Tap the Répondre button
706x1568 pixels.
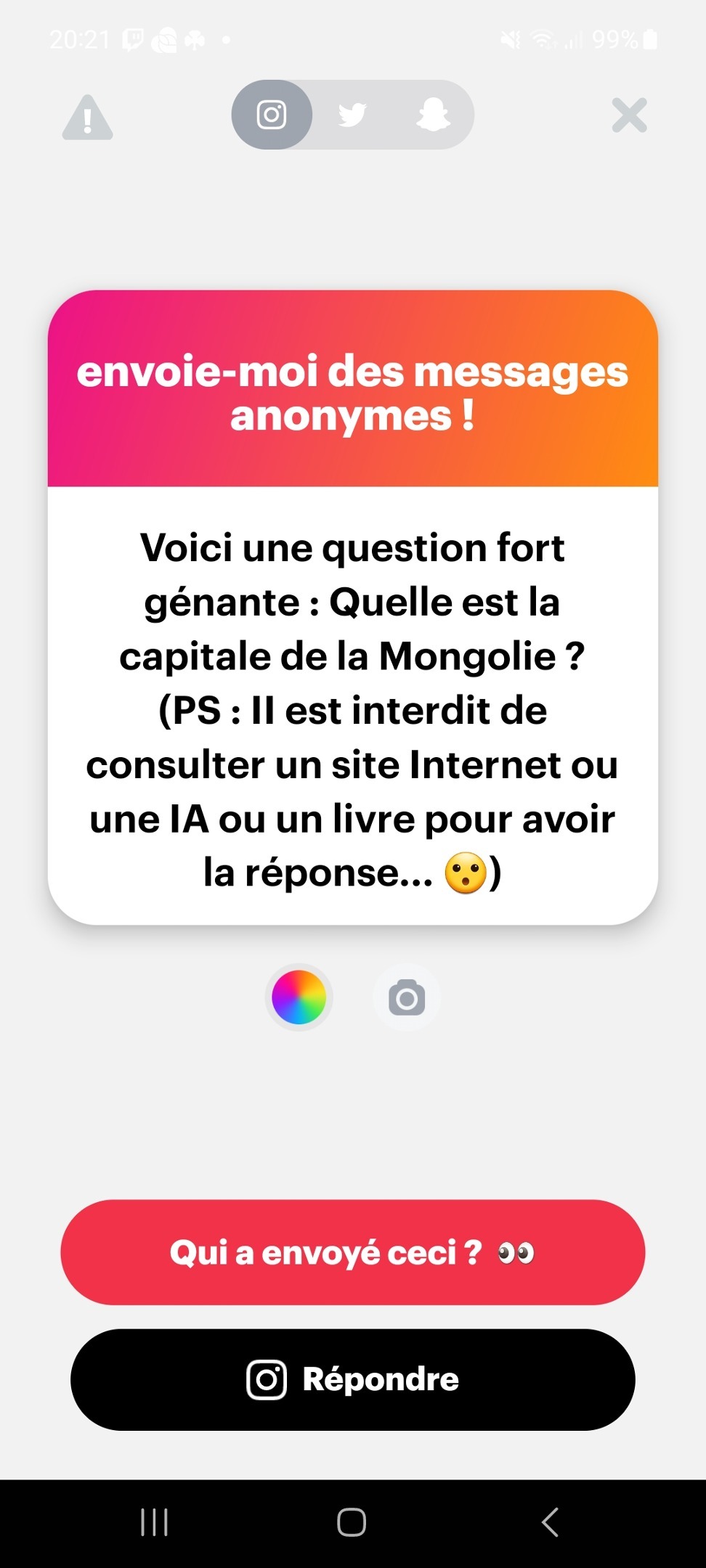coord(353,1379)
